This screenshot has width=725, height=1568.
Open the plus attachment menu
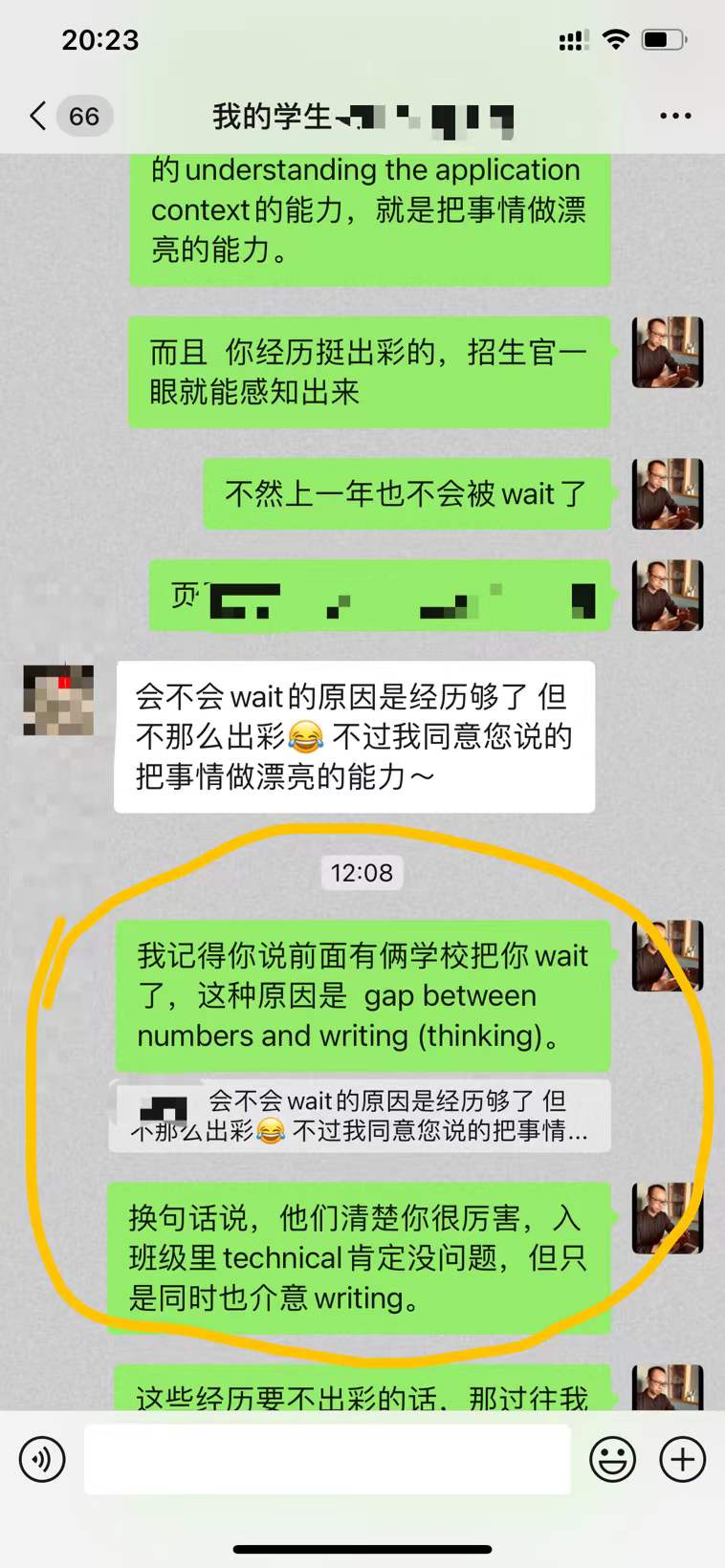pyautogui.click(x=683, y=1460)
